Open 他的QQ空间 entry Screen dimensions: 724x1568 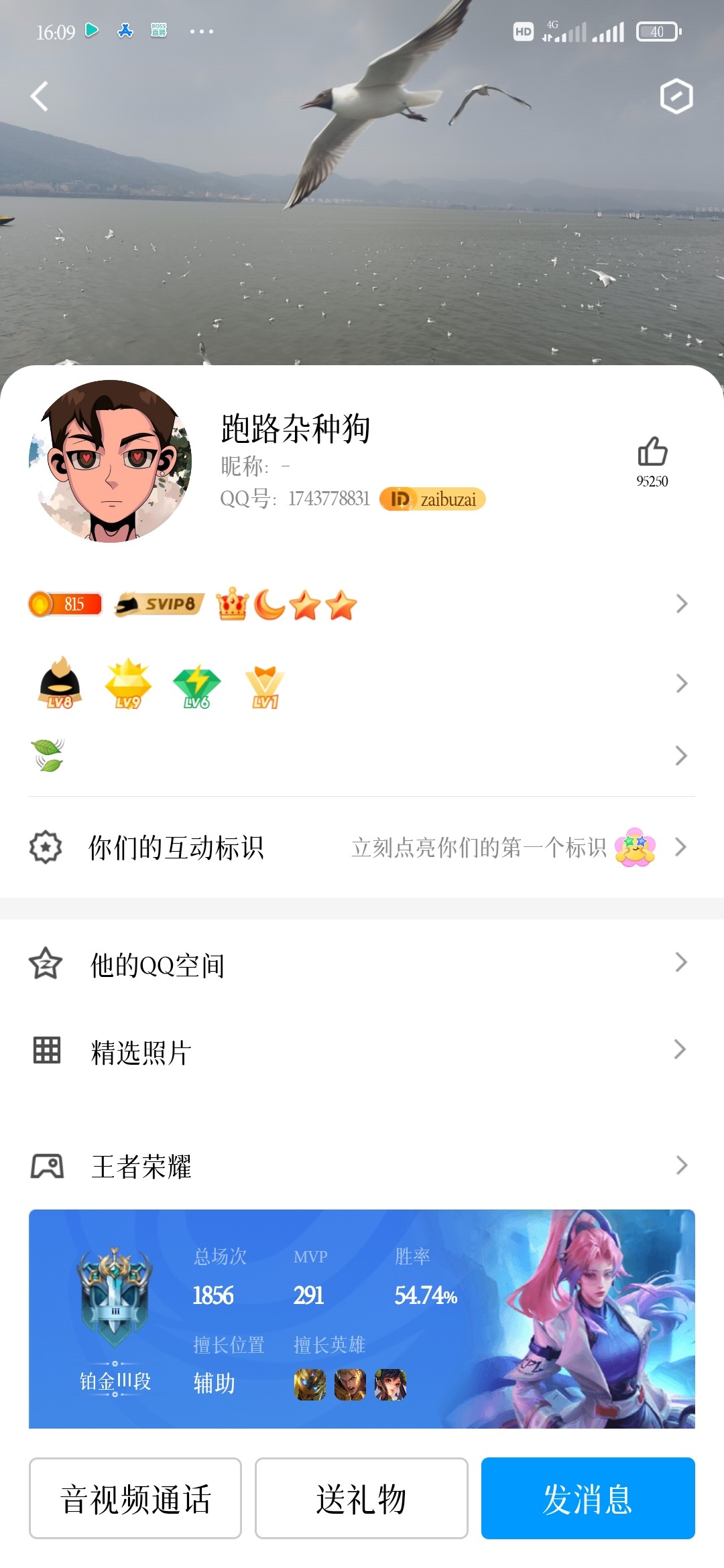pyautogui.click(x=362, y=965)
